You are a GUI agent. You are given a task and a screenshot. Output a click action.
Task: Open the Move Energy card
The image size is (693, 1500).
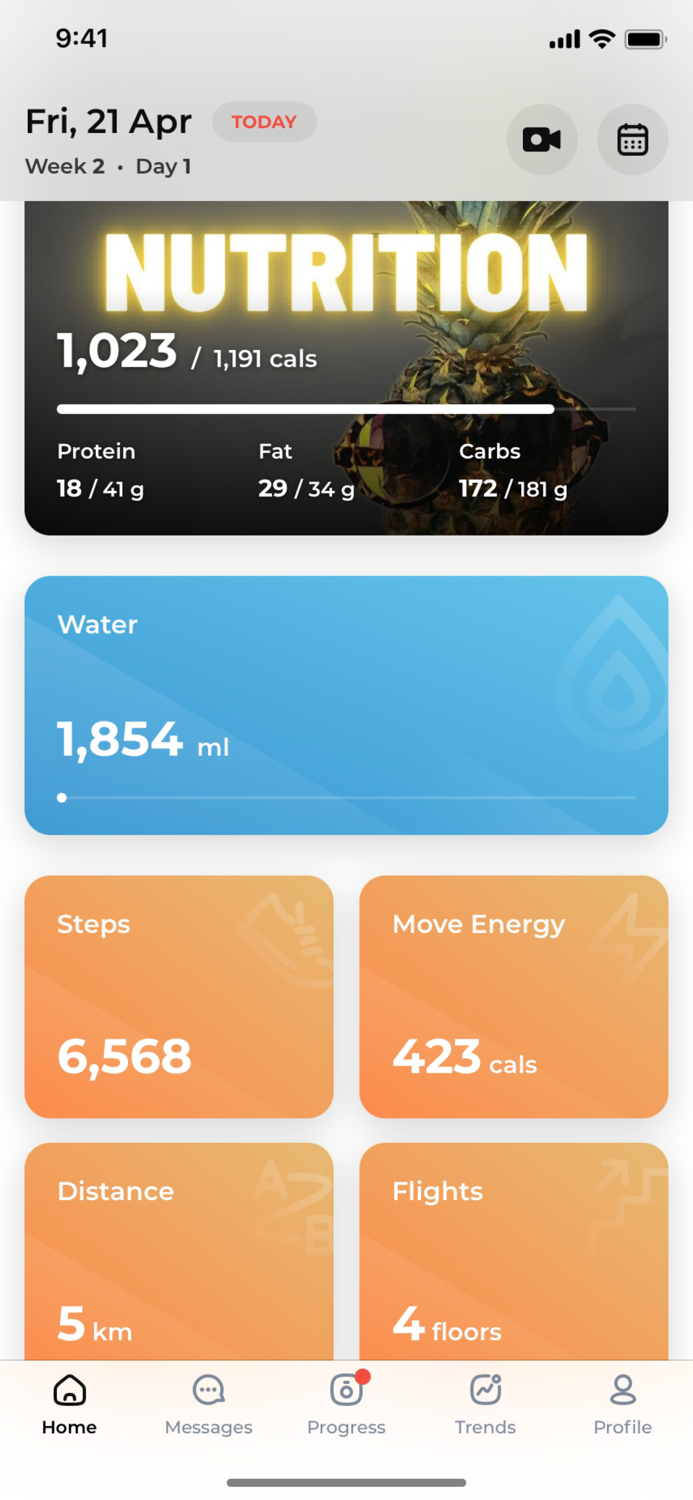coord(514,997)
